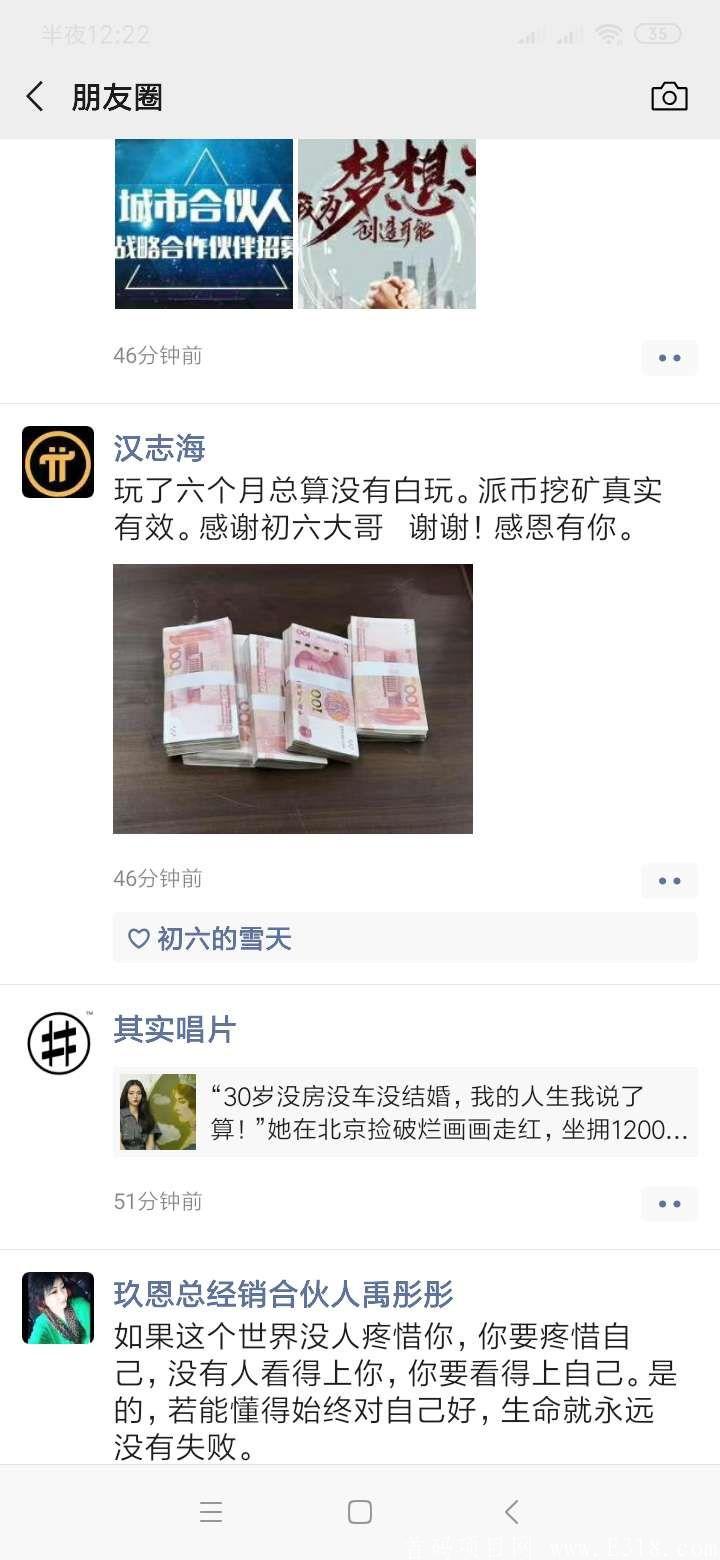Screen dimensions: 720x1560
Task: View the 梦想 image in full
Action: point(387,224)
